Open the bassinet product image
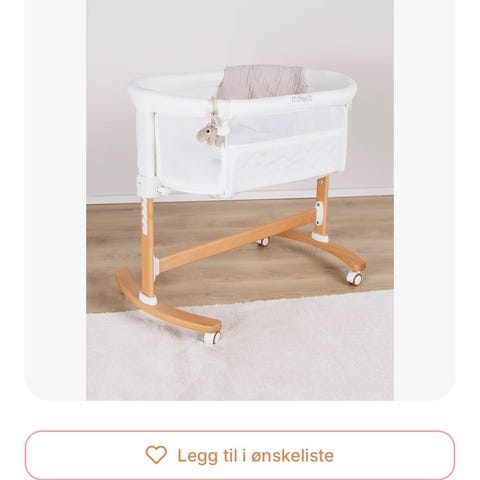 (240, 200)
